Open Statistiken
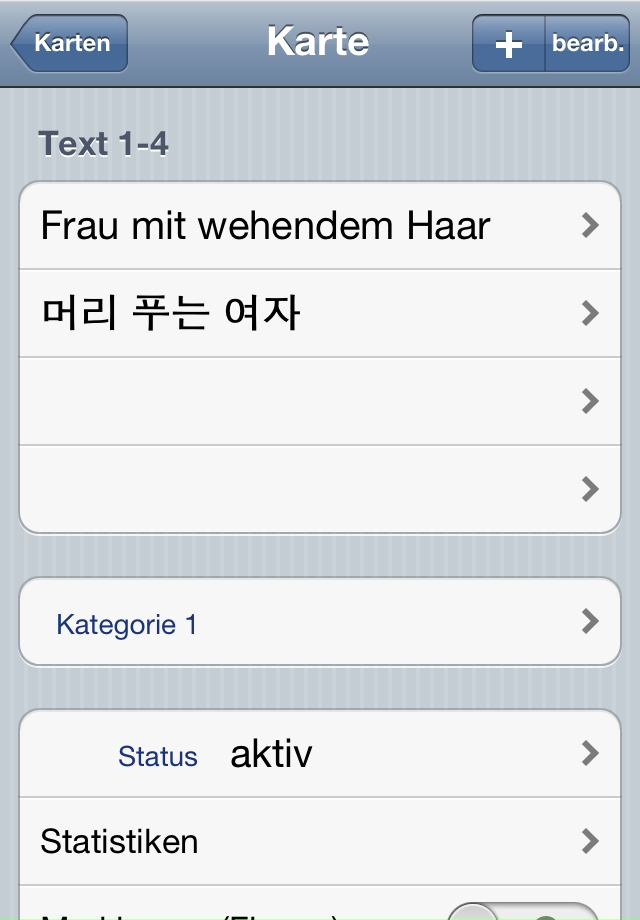Image resolution: width=640 pixels, height=920 pixels. (x=320, y=842)
